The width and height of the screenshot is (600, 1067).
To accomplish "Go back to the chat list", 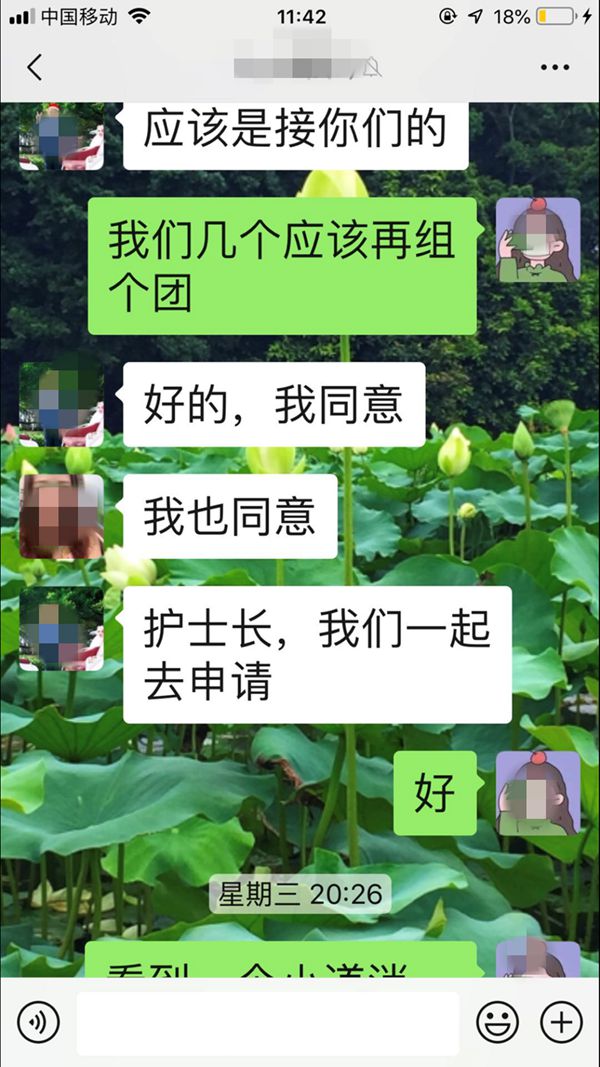I will (x=35, y=67).
